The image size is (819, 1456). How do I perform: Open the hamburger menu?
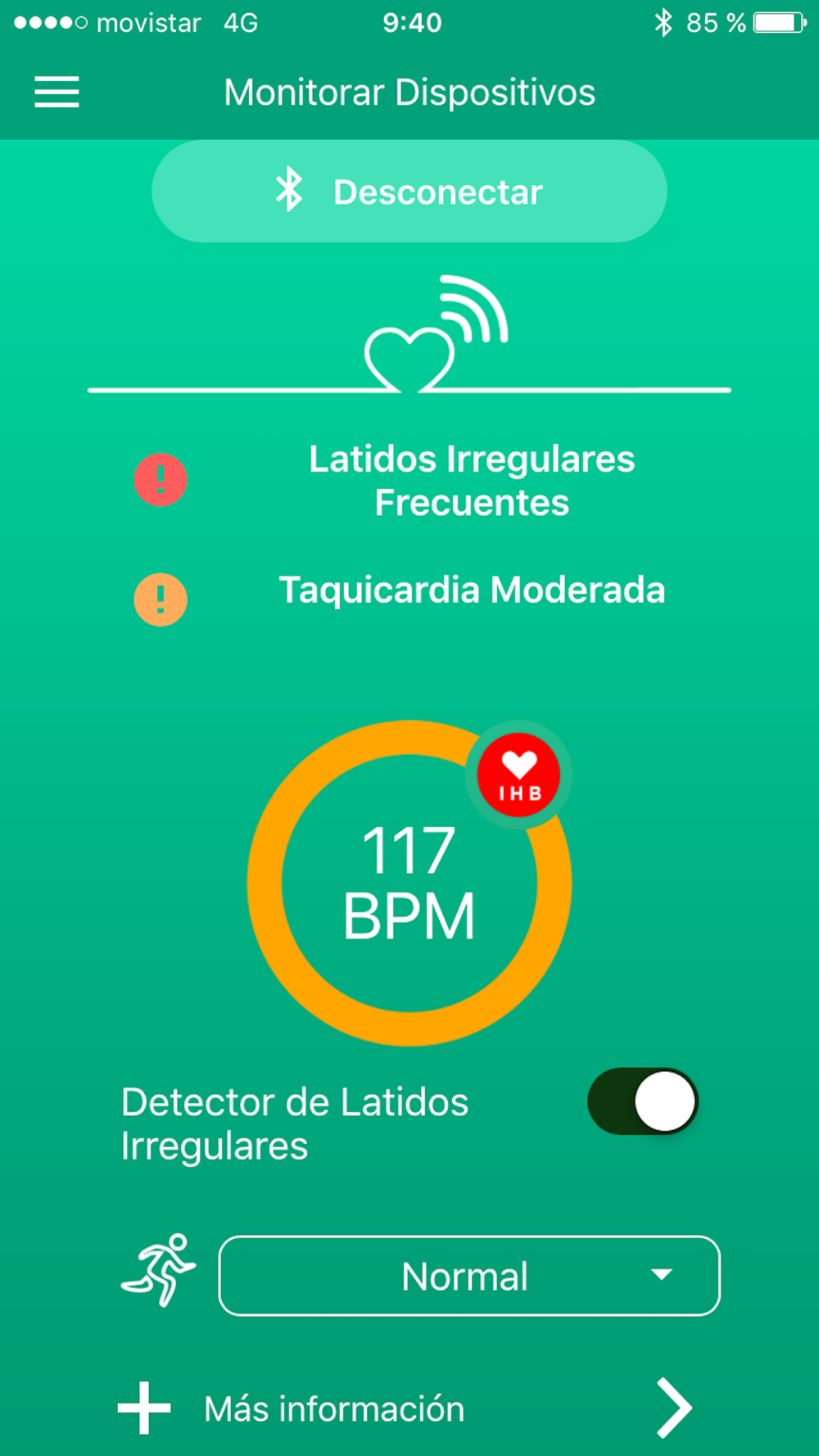(x=57, y=92)
